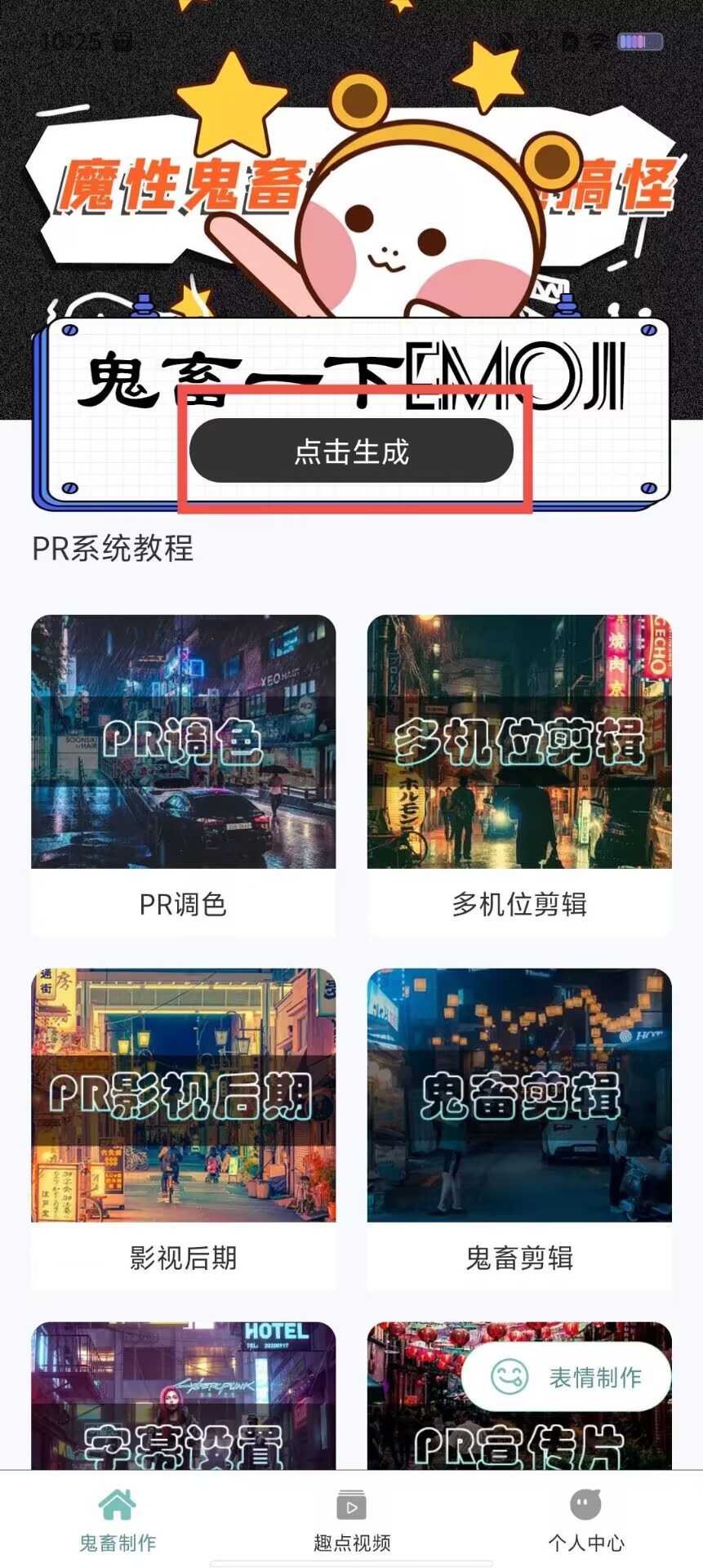Tap the 表情制作 floating button

click(x=567, y=1377)
